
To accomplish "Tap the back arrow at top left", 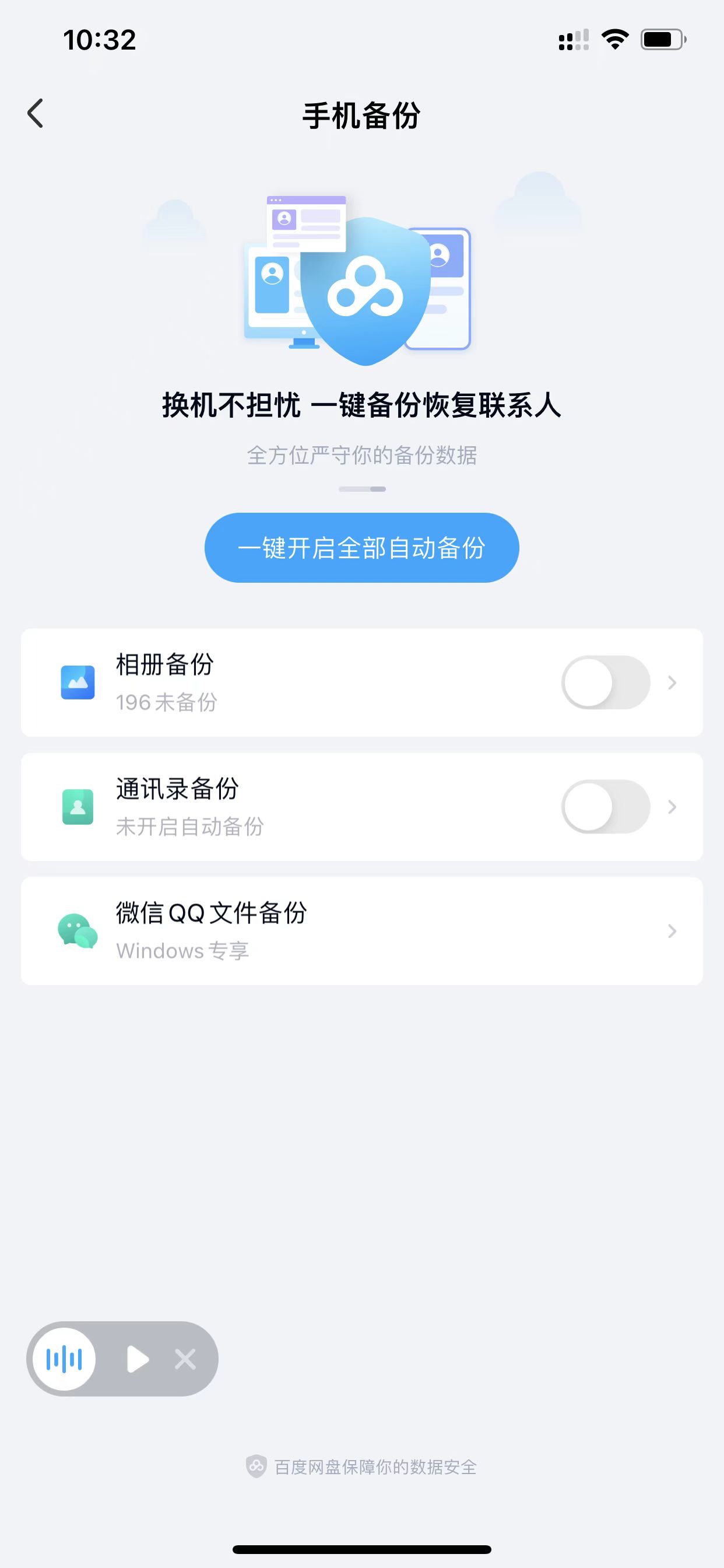I will pos(34,113).
